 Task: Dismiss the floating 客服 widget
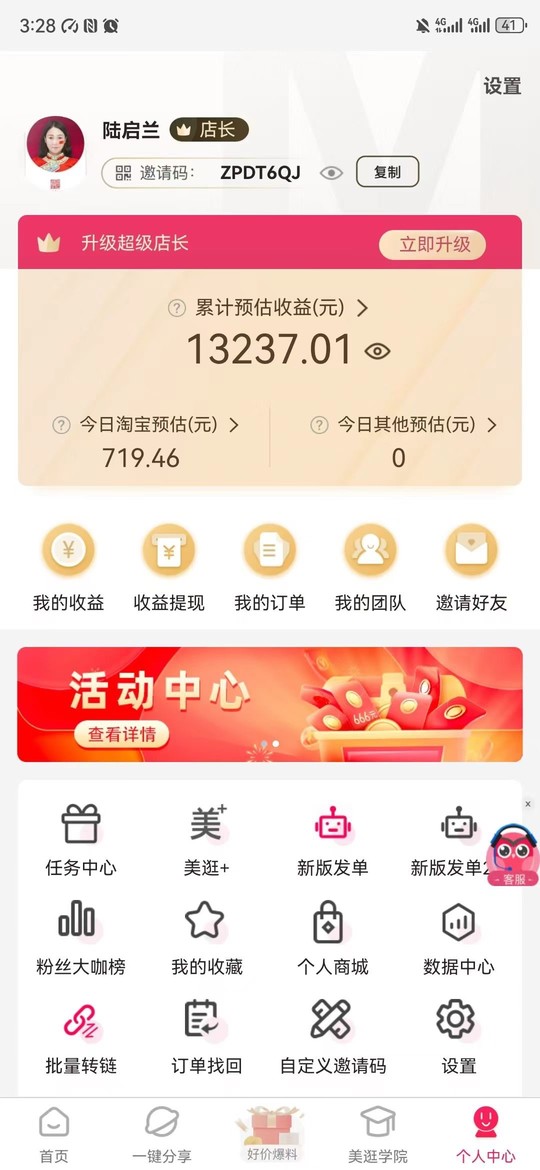pyautogui.click(x=528, y=804)
